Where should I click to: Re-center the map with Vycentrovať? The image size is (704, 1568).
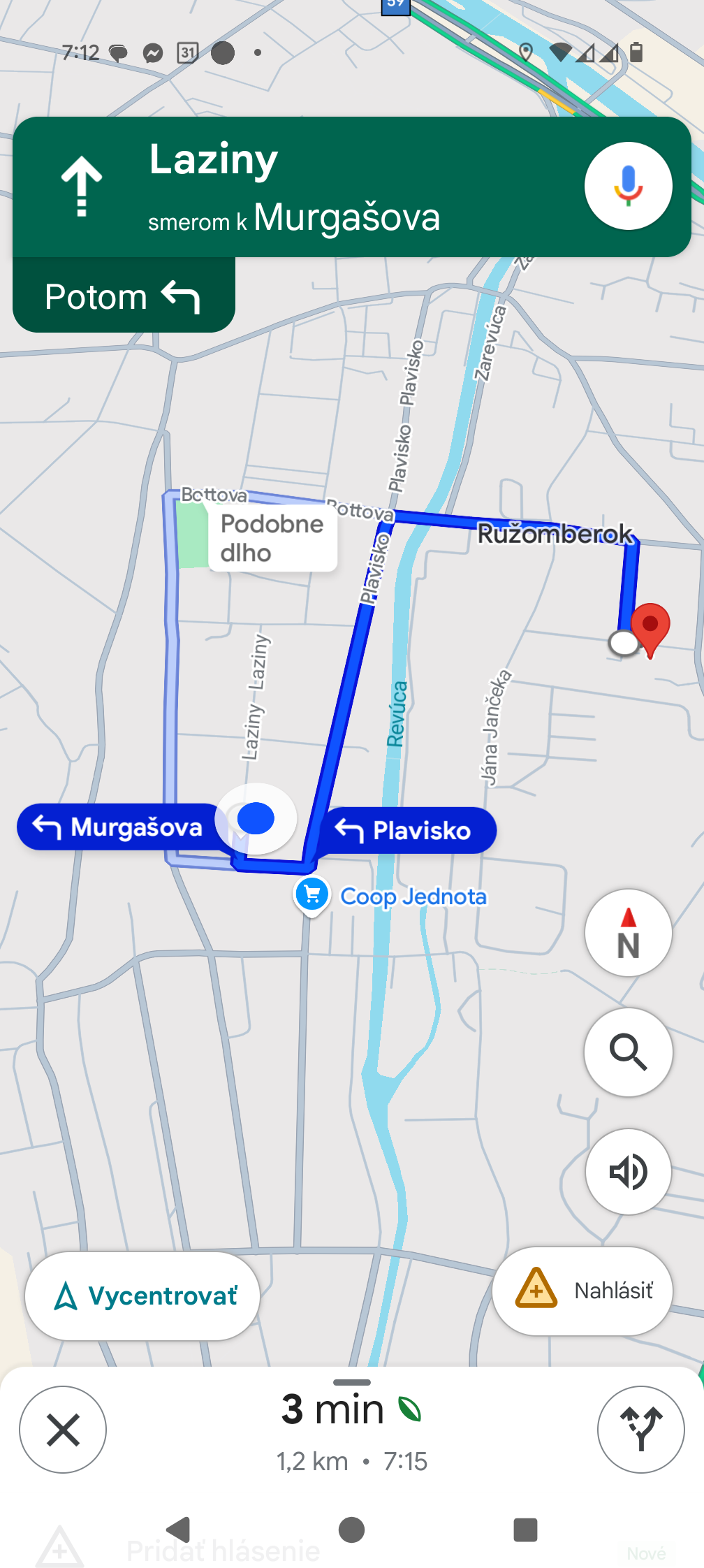pyautogui.click(x=142, y=1295)
